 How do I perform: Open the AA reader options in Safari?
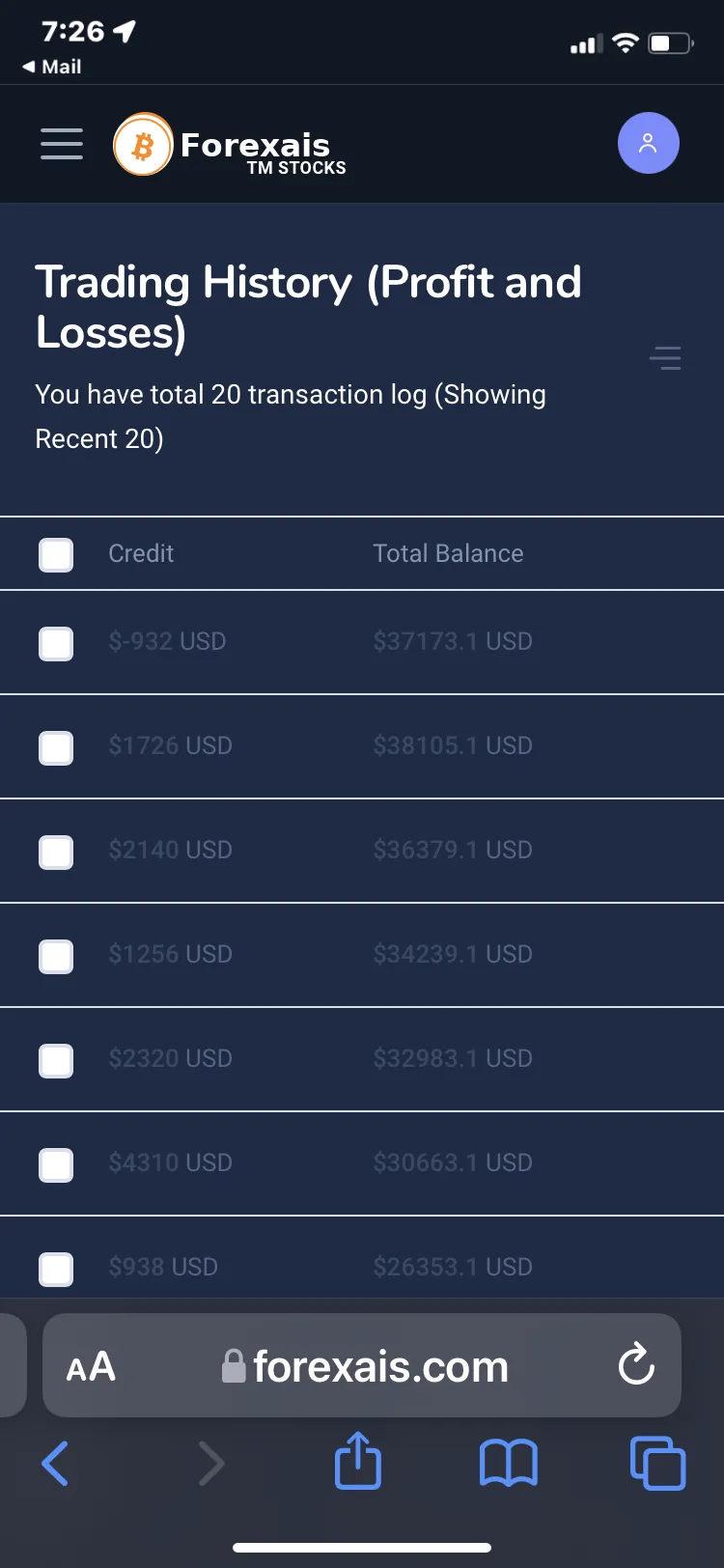click(x=91, y=1367)
